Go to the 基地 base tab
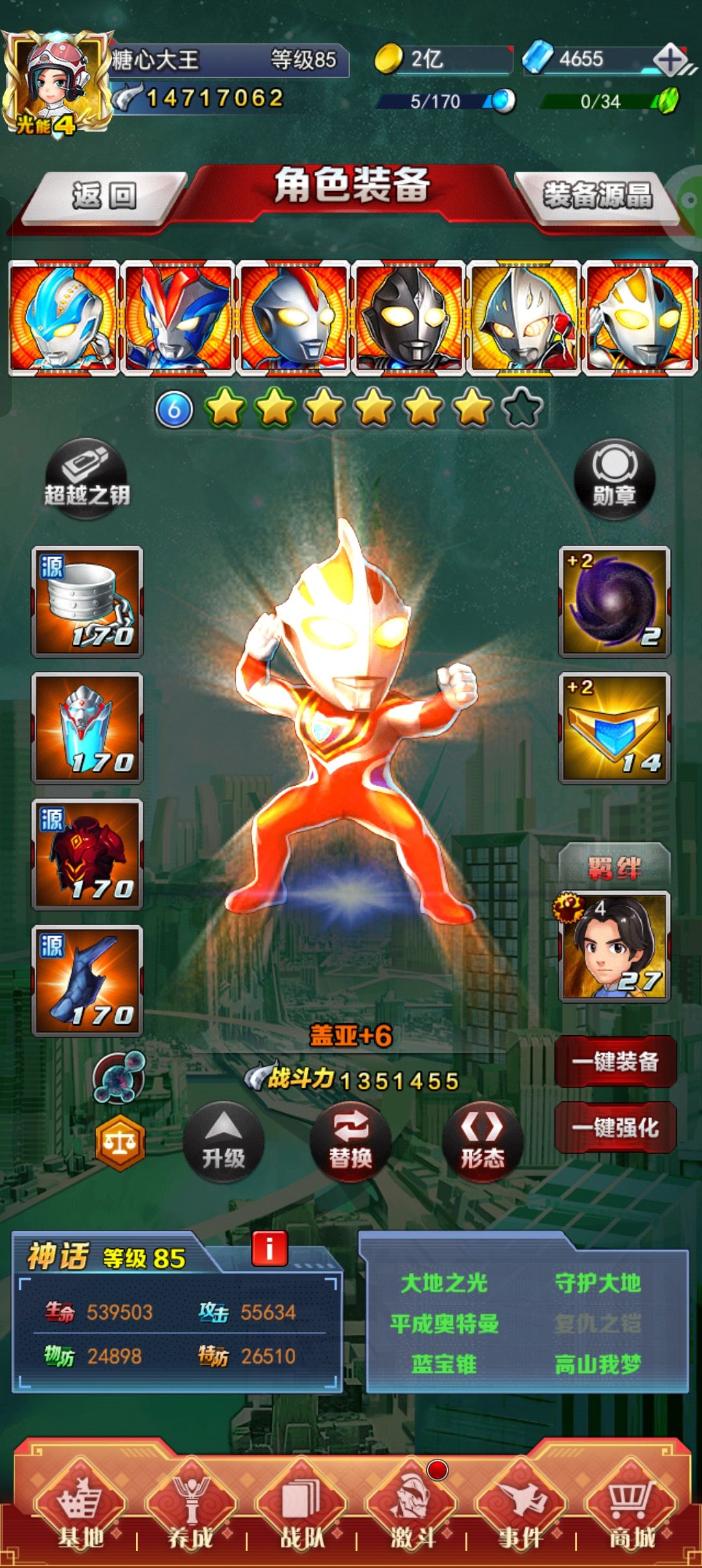The width and height of the screenshot is (702, 1568). [x=79, y=1507]
